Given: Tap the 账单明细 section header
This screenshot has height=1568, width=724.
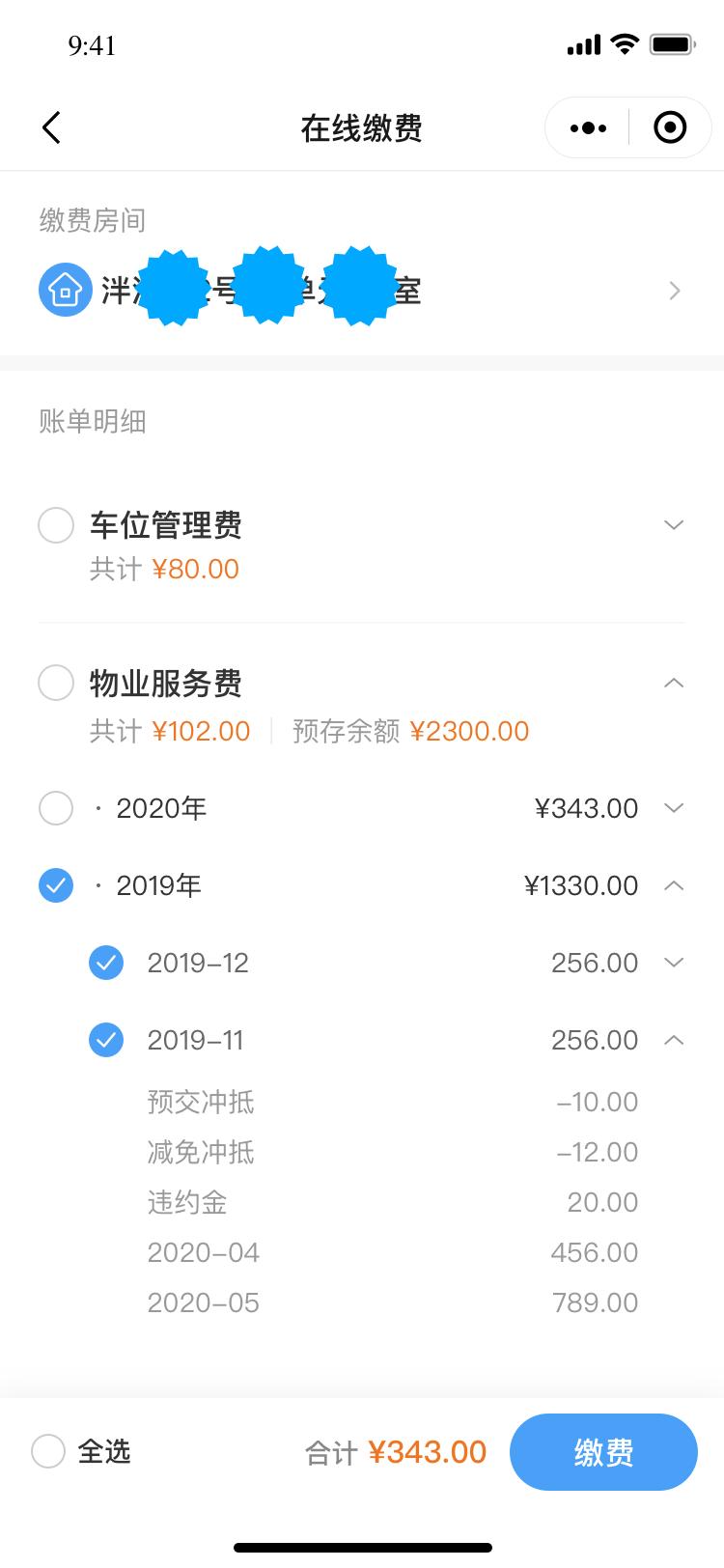Looking at the screenshot, I should coord(92,421).
